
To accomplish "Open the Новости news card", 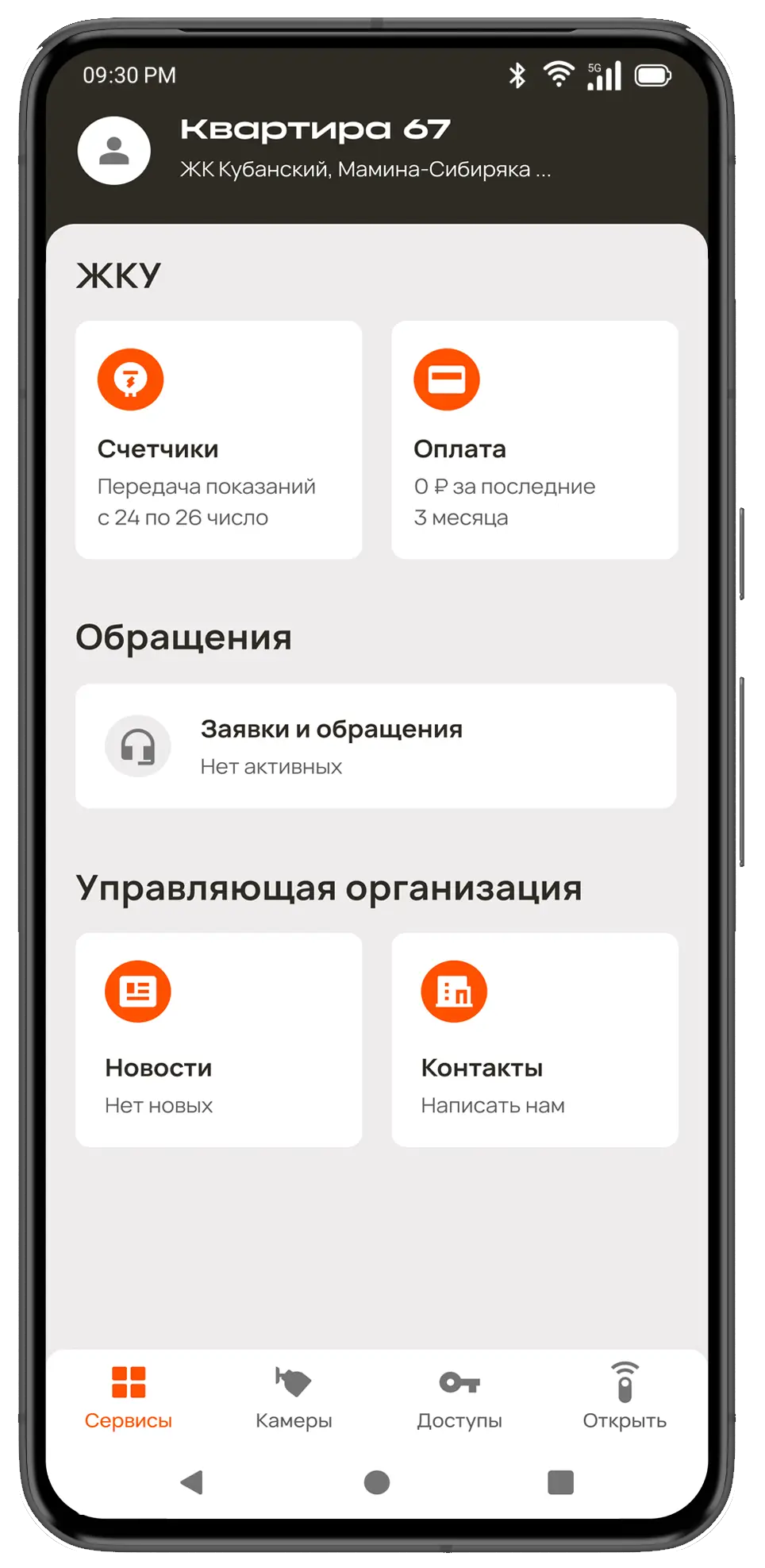I will click(x=218, y=1040).
